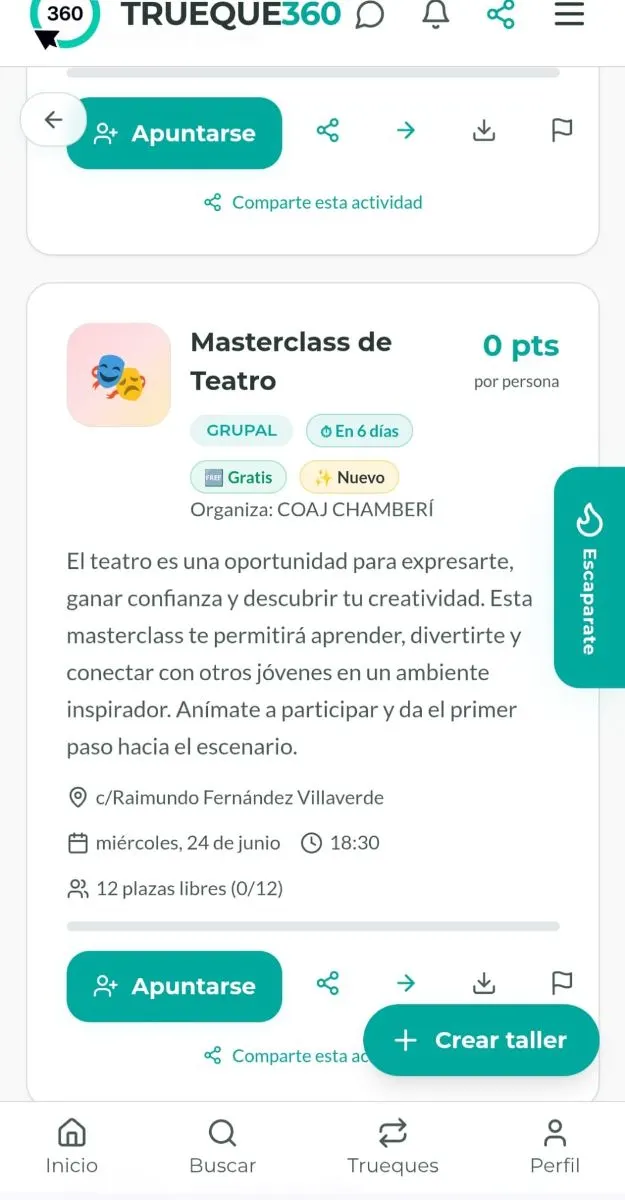Image resolution: width=625 pixels, height=1200 pixels.
Task: Create a new workshop with Crear taller
Action: tap(481, 1040)
